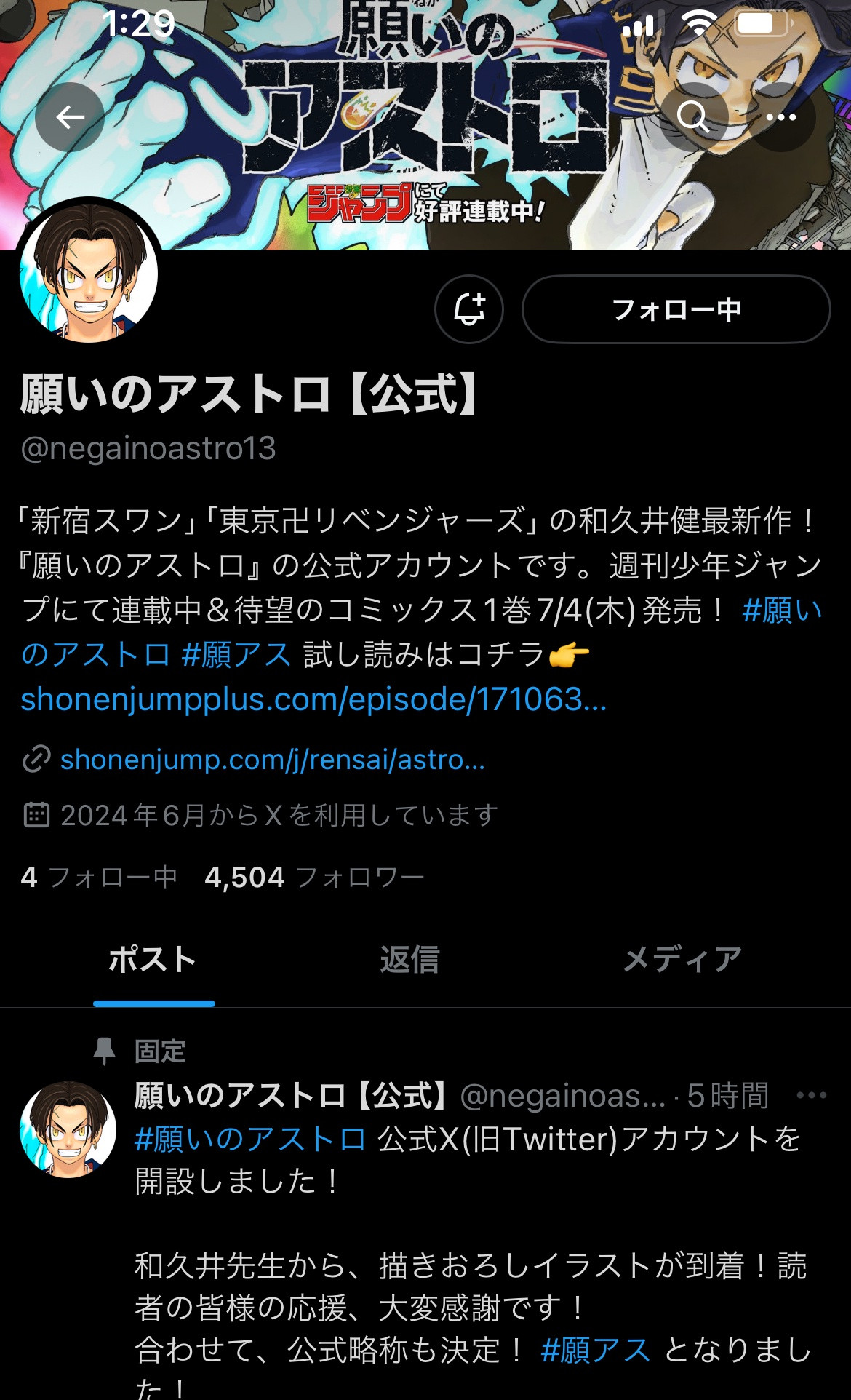This screenshot has width=851, height=1400.
Task: Switch to the 返信 tab
Action: pyautogui.click(x=409, y=960)
